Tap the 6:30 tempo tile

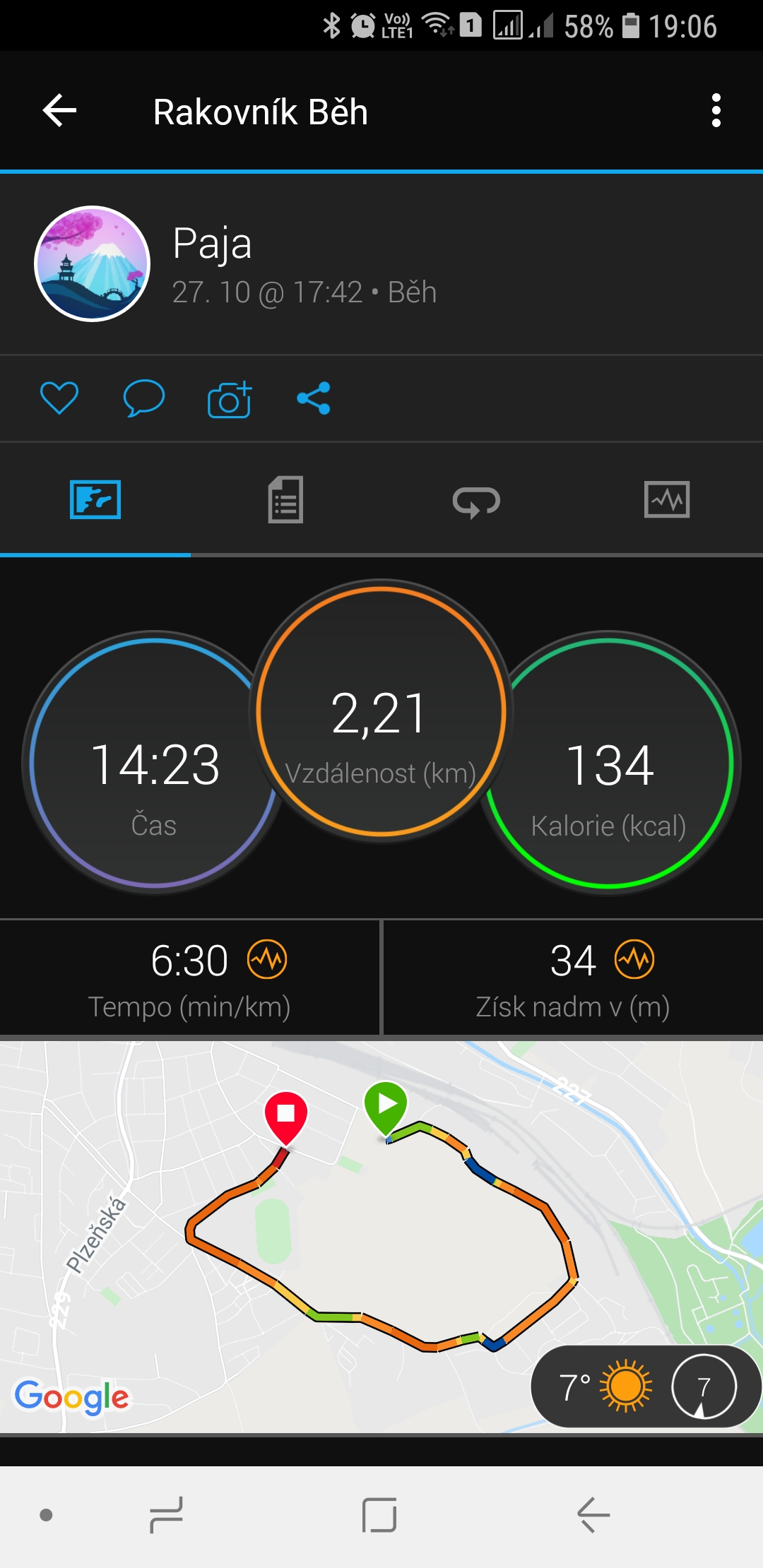pos(189,978)
